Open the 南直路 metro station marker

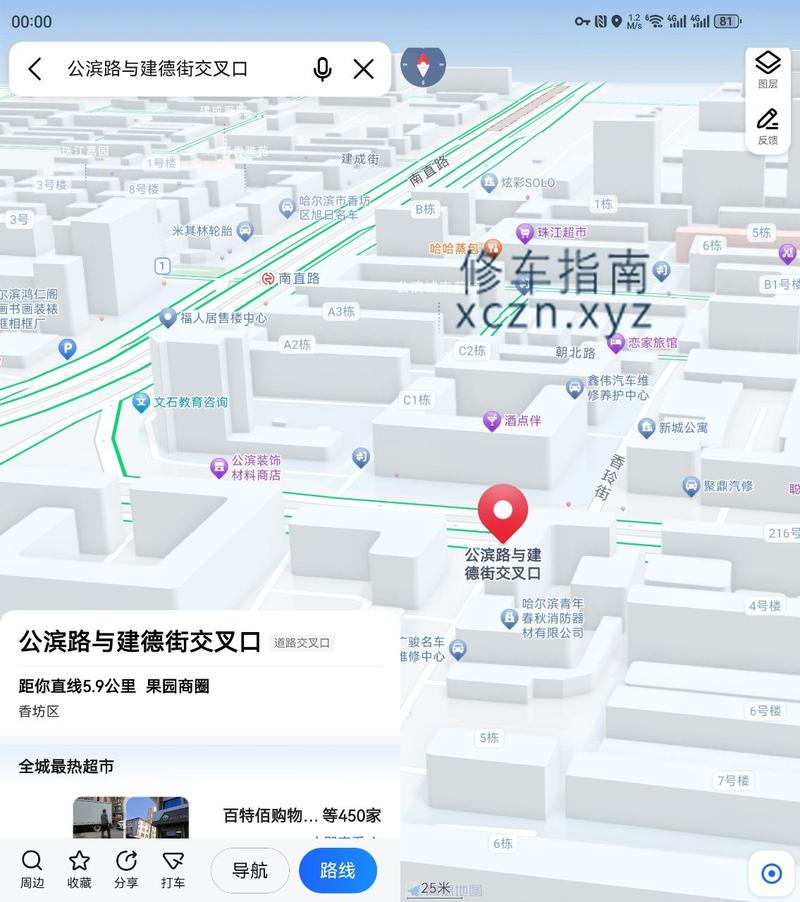pos(268,278)
